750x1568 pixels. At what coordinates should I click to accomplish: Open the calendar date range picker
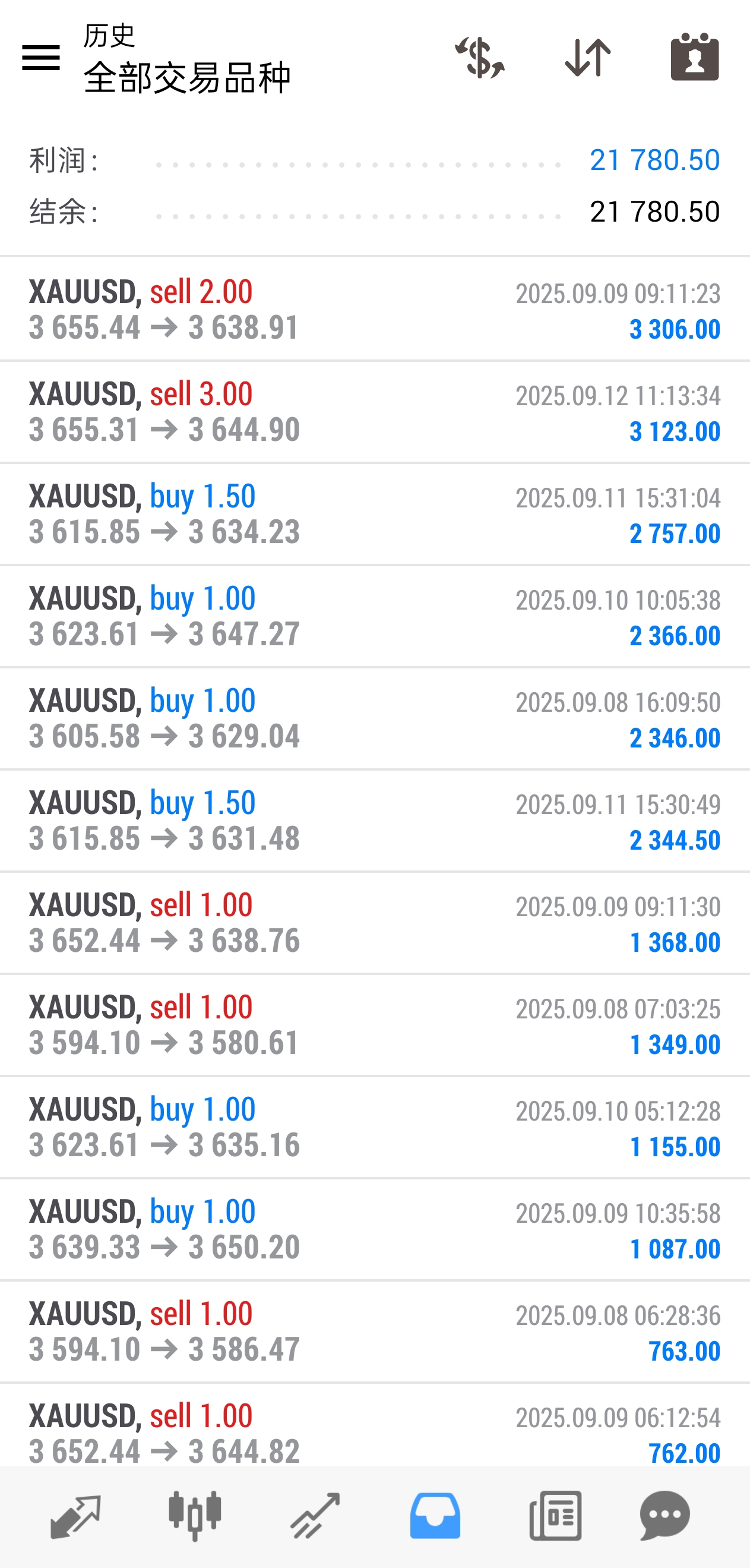point(695,56)
